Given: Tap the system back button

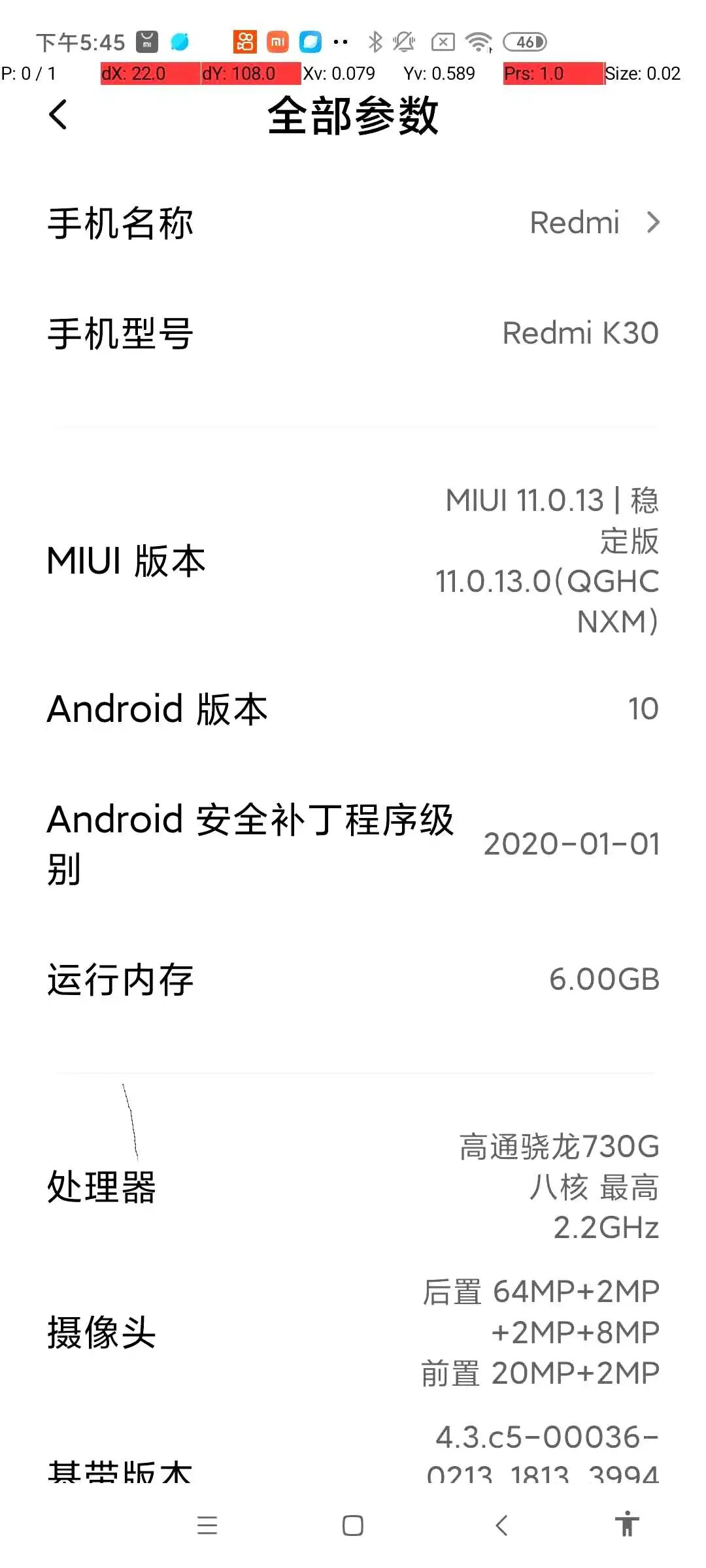Looking at the screenshot, I should click(x=501, y=1526).
